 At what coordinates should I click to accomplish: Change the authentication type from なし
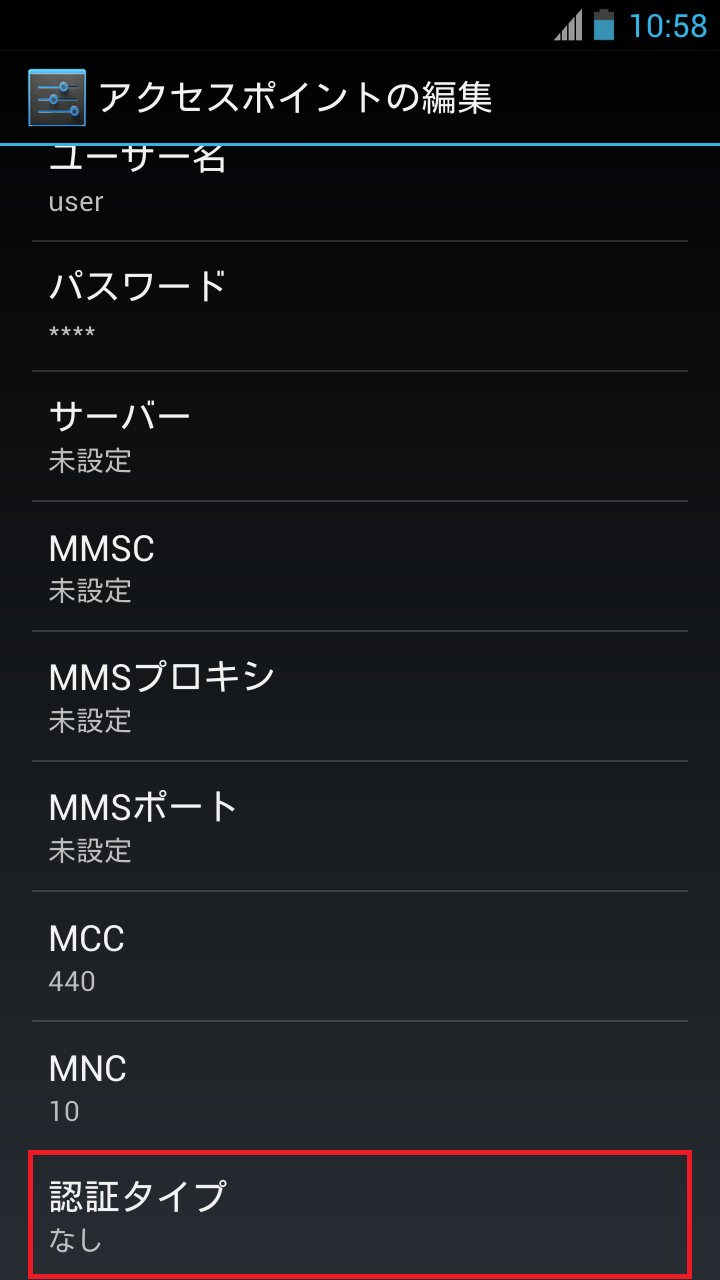[x=360, y=1215]
